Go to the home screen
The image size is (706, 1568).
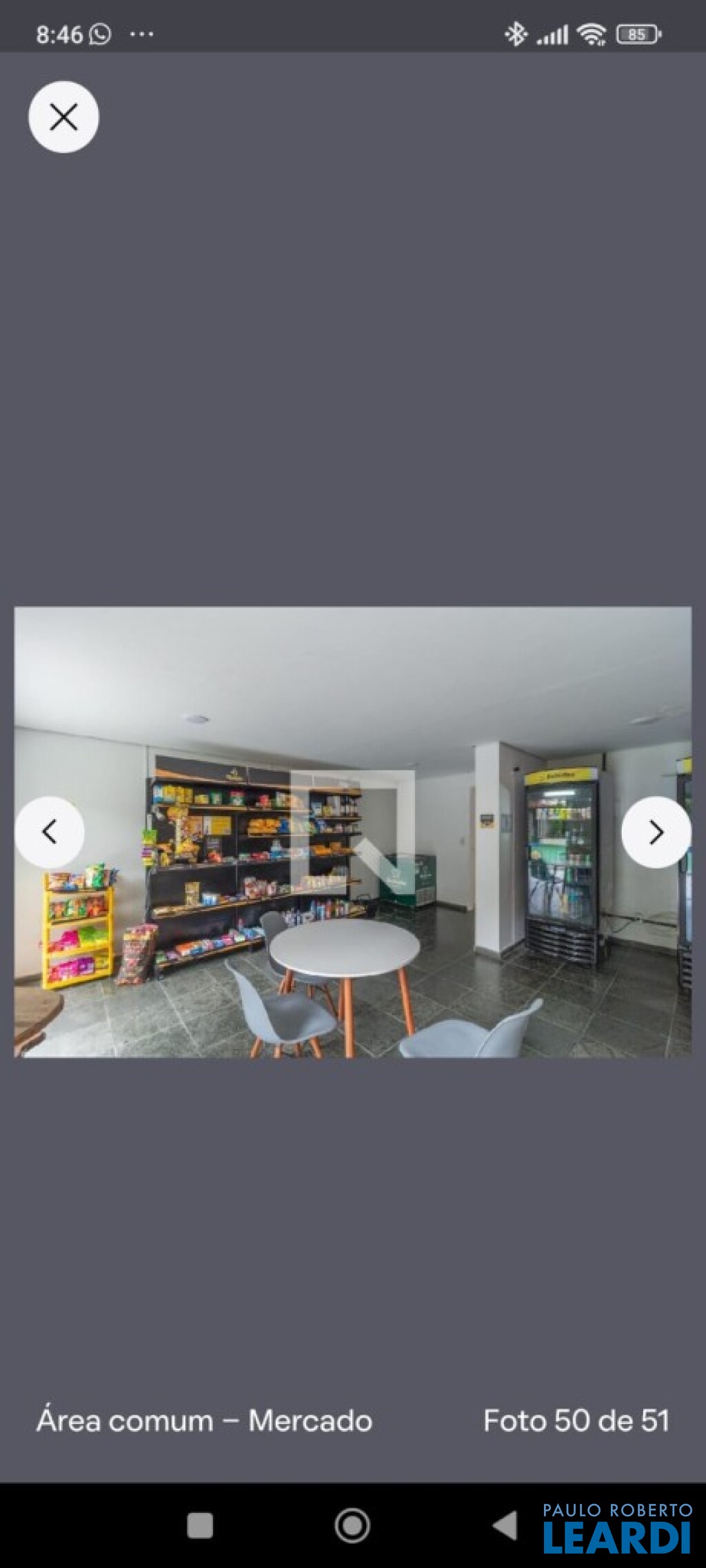352,1525
